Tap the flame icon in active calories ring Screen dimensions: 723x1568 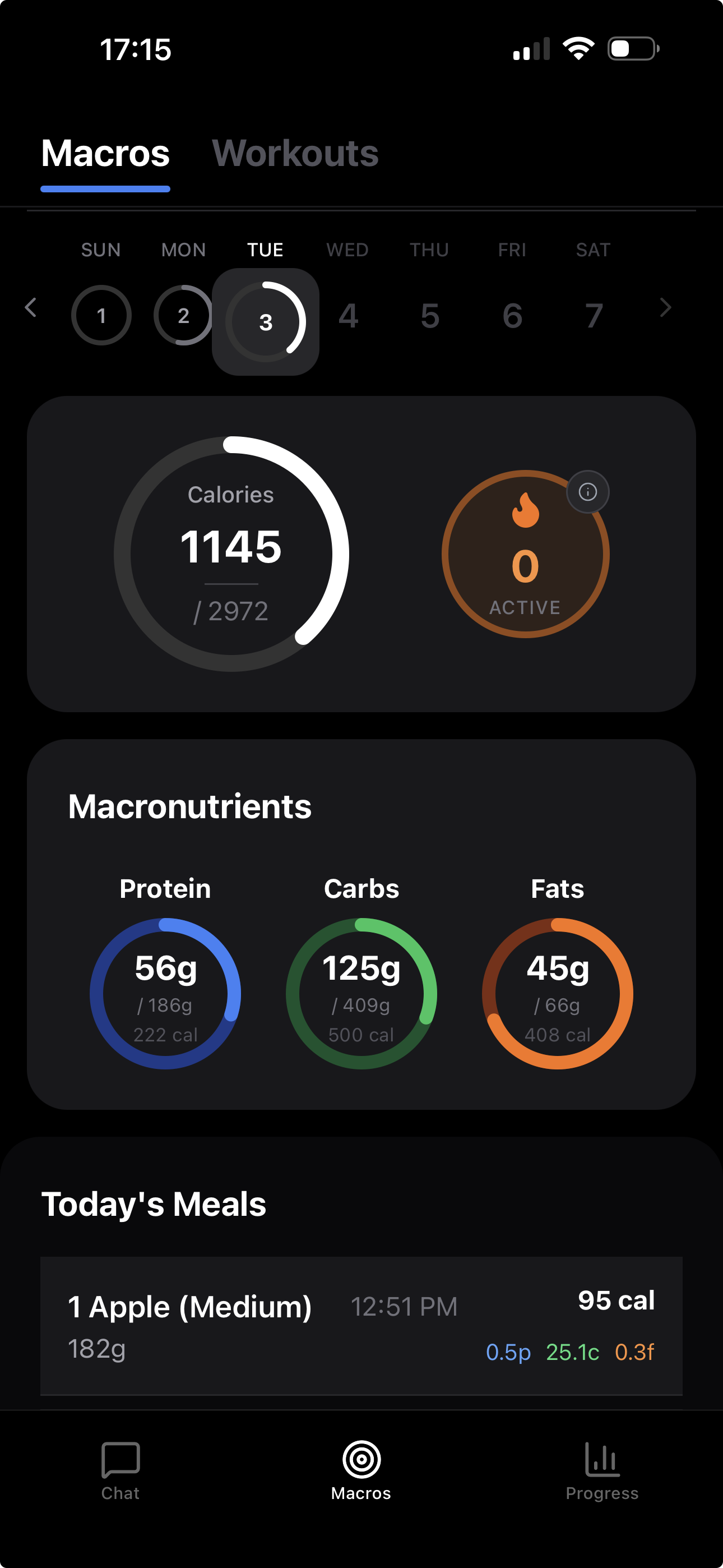(525, 514)
